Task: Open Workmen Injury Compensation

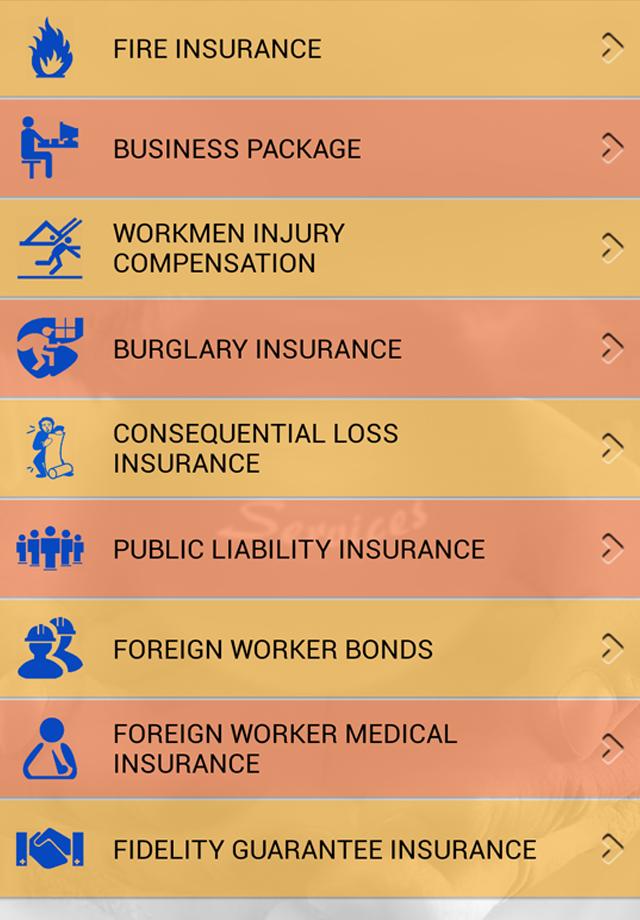Action: [x=320, y=248]
